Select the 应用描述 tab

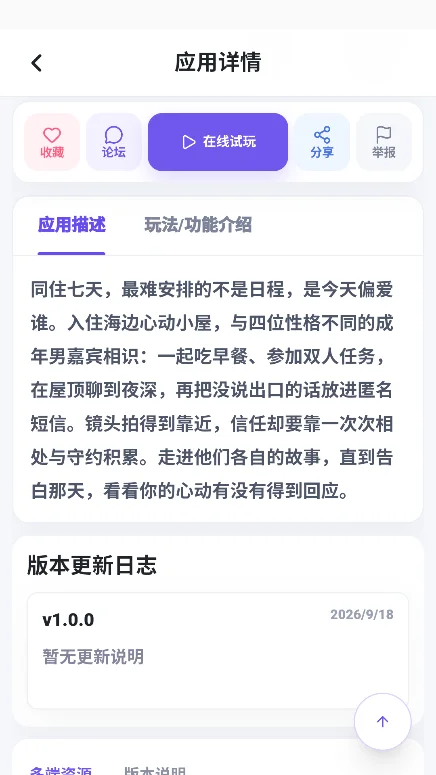point(72,225)
